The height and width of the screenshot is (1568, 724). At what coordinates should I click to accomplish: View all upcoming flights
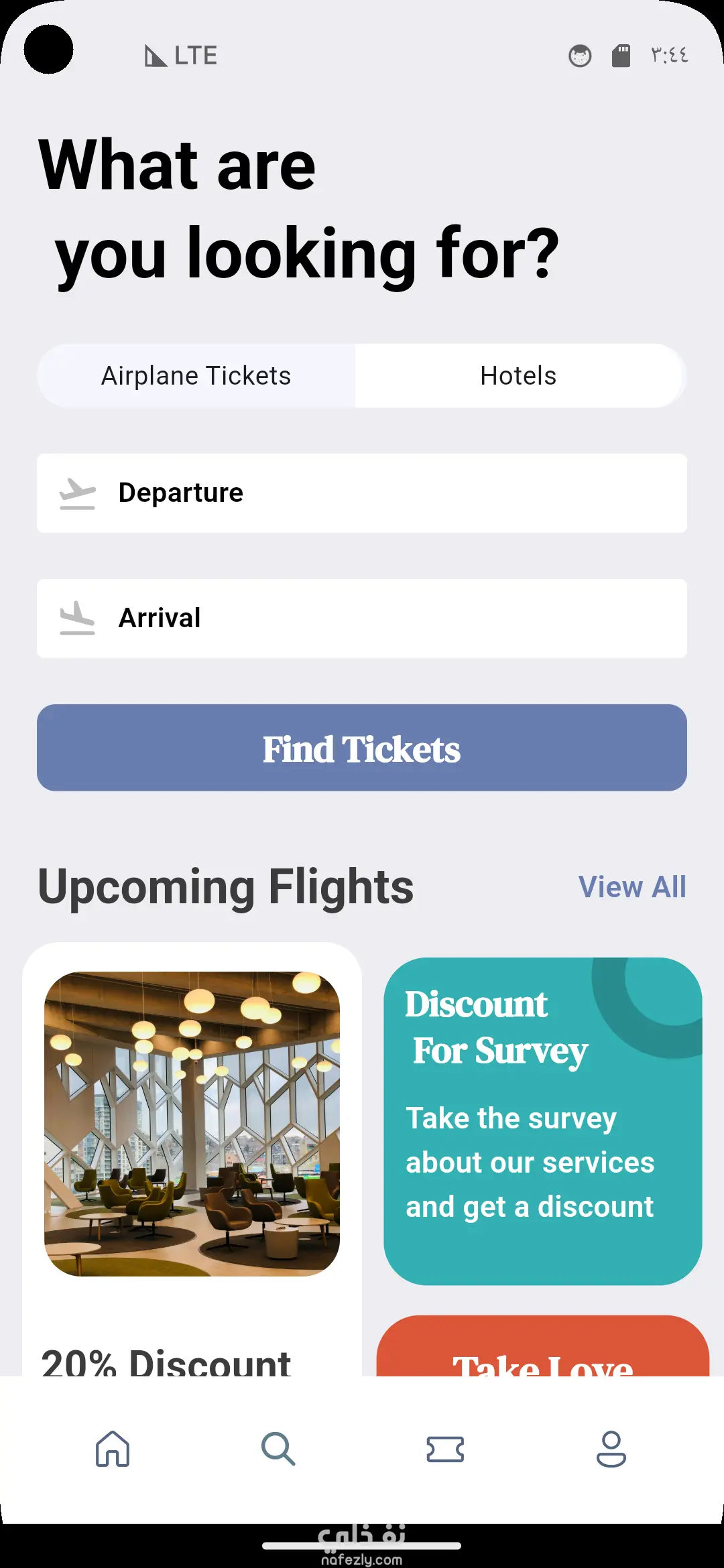point(632,887)
